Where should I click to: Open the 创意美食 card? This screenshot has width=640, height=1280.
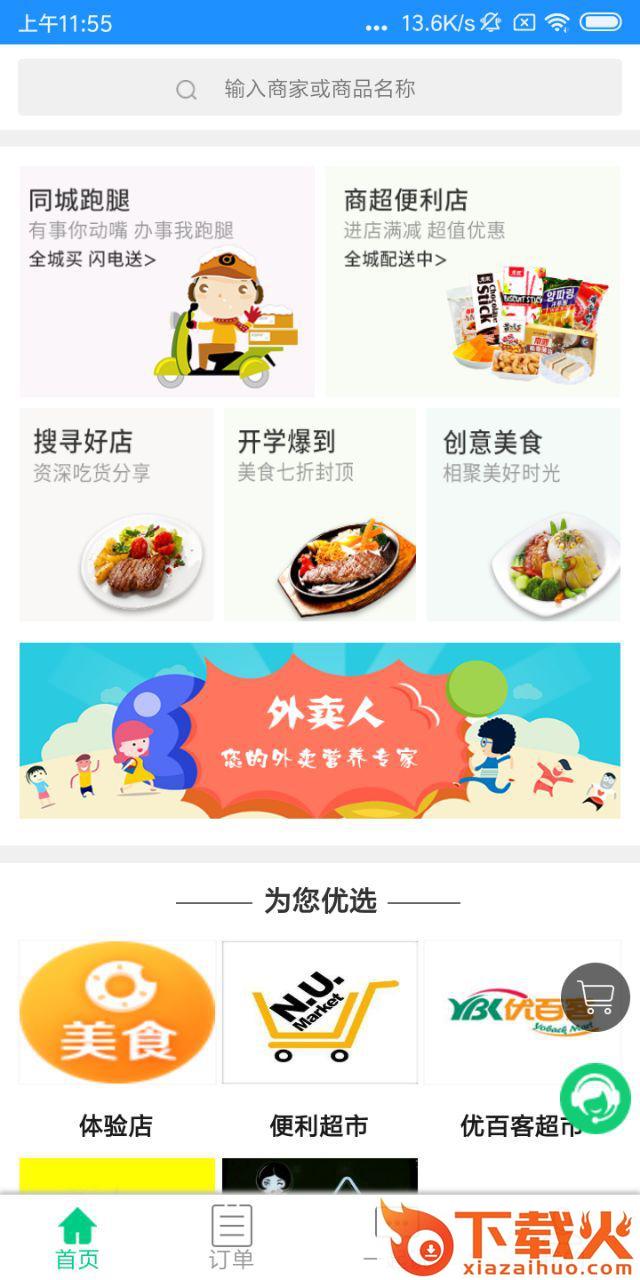523,514
